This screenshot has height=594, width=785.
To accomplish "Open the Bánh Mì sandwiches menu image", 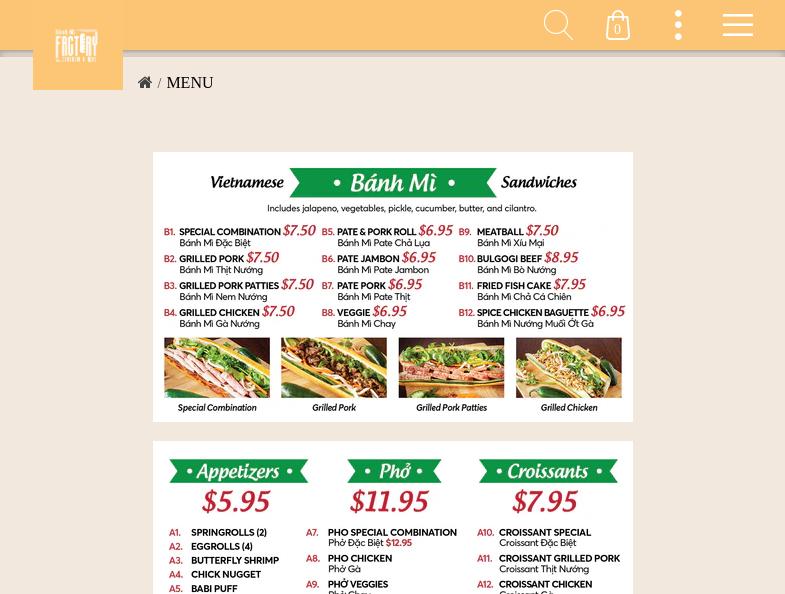I will [392, 286].
